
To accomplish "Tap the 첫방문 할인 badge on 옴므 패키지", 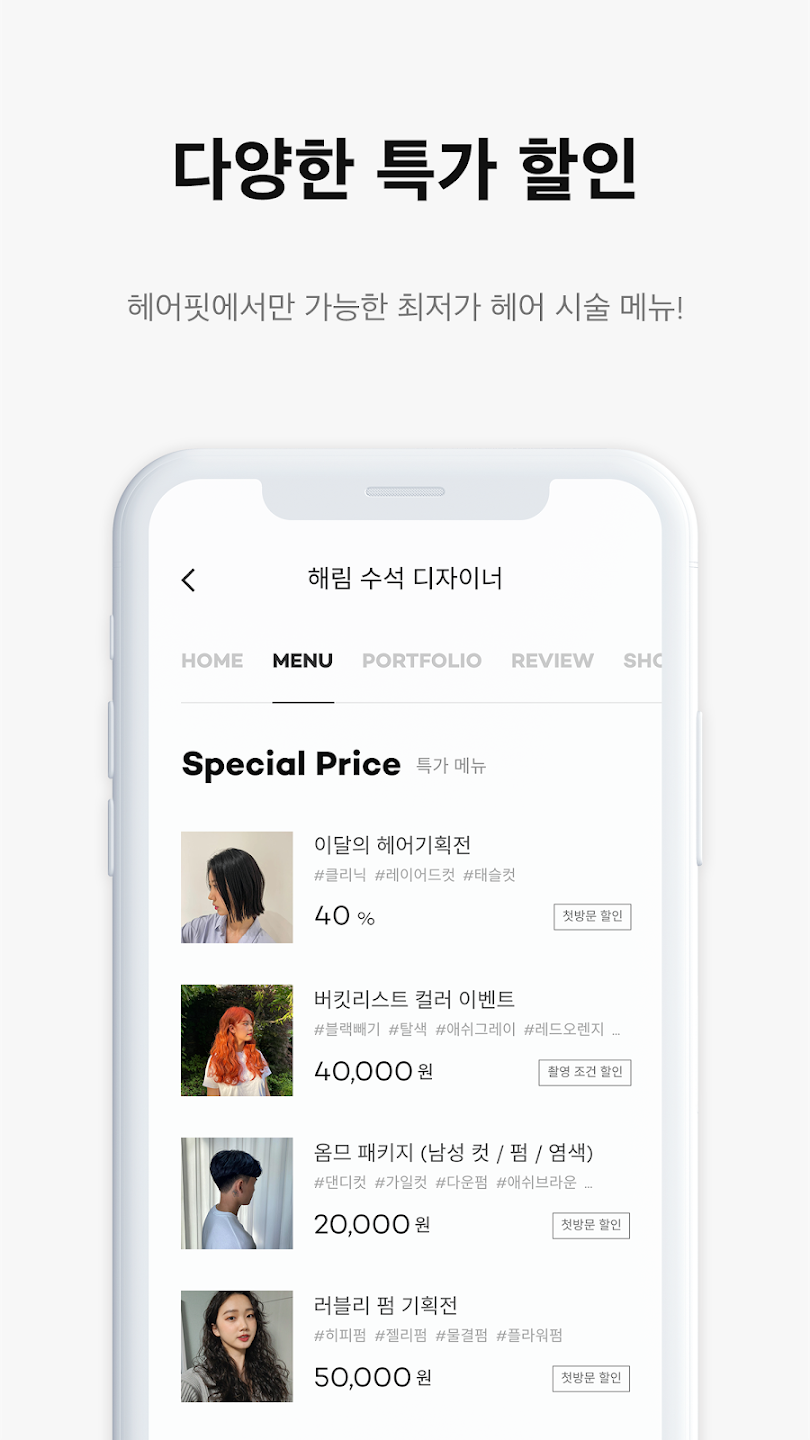I will [x=591, y=1224].
